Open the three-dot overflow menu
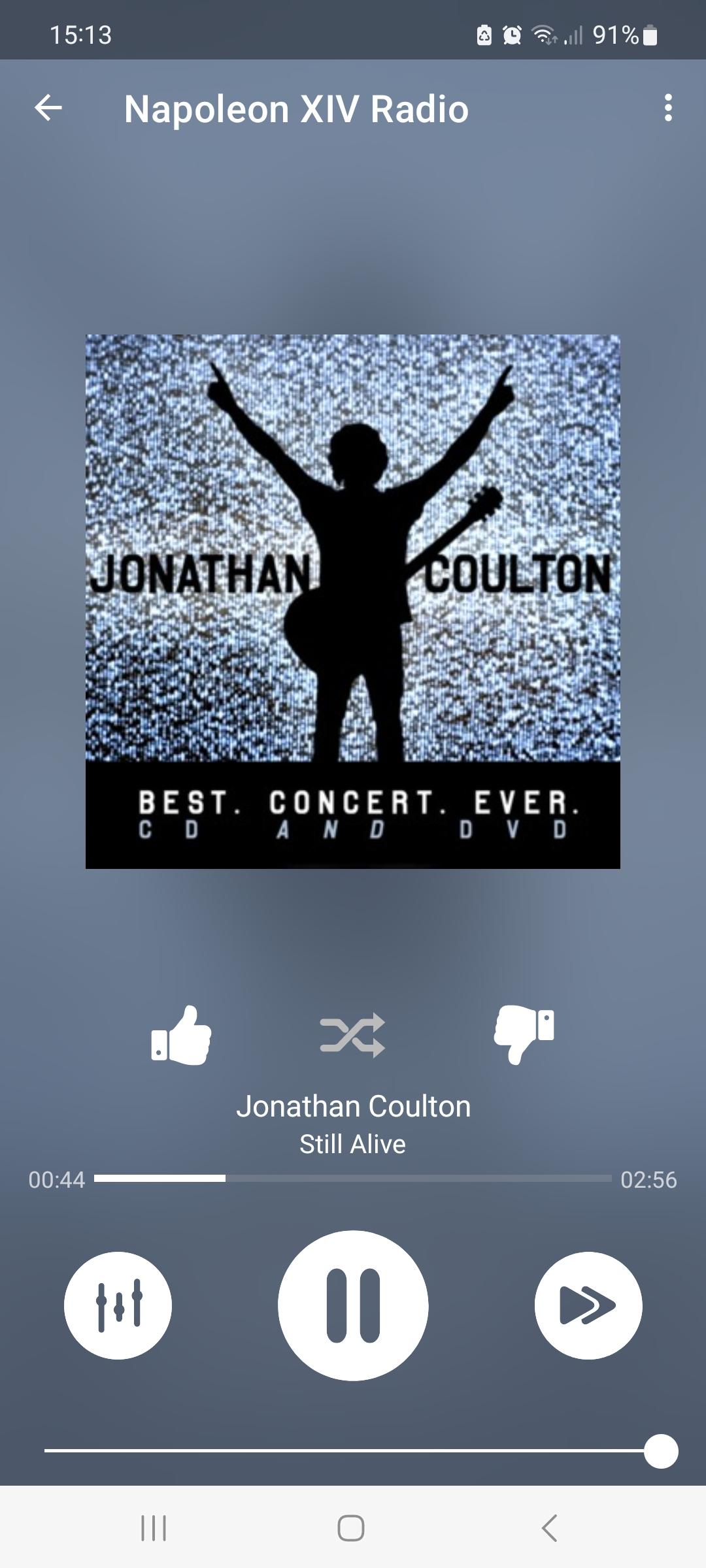 667,108
